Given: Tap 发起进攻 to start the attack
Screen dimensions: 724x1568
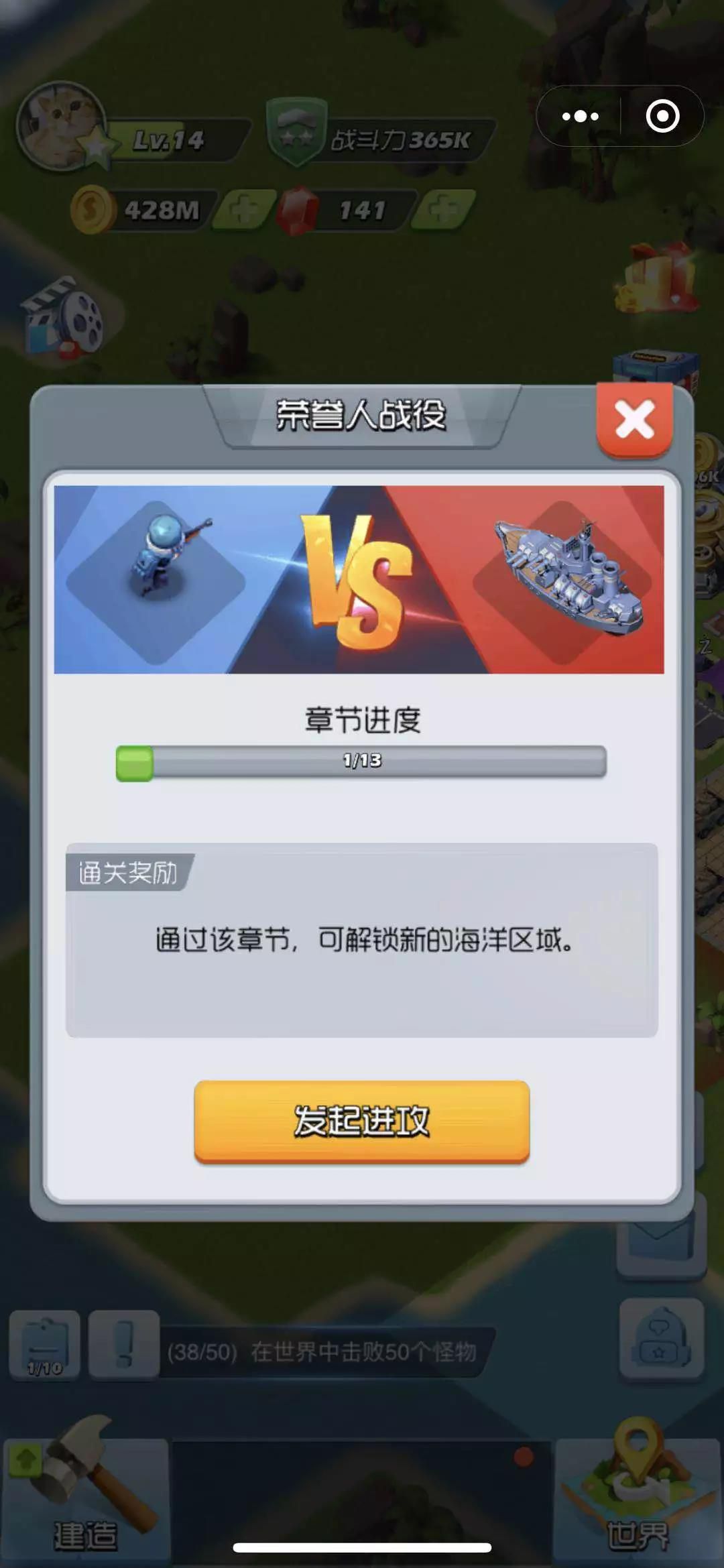Looking at the screenshot, I should pos(362,1120).
